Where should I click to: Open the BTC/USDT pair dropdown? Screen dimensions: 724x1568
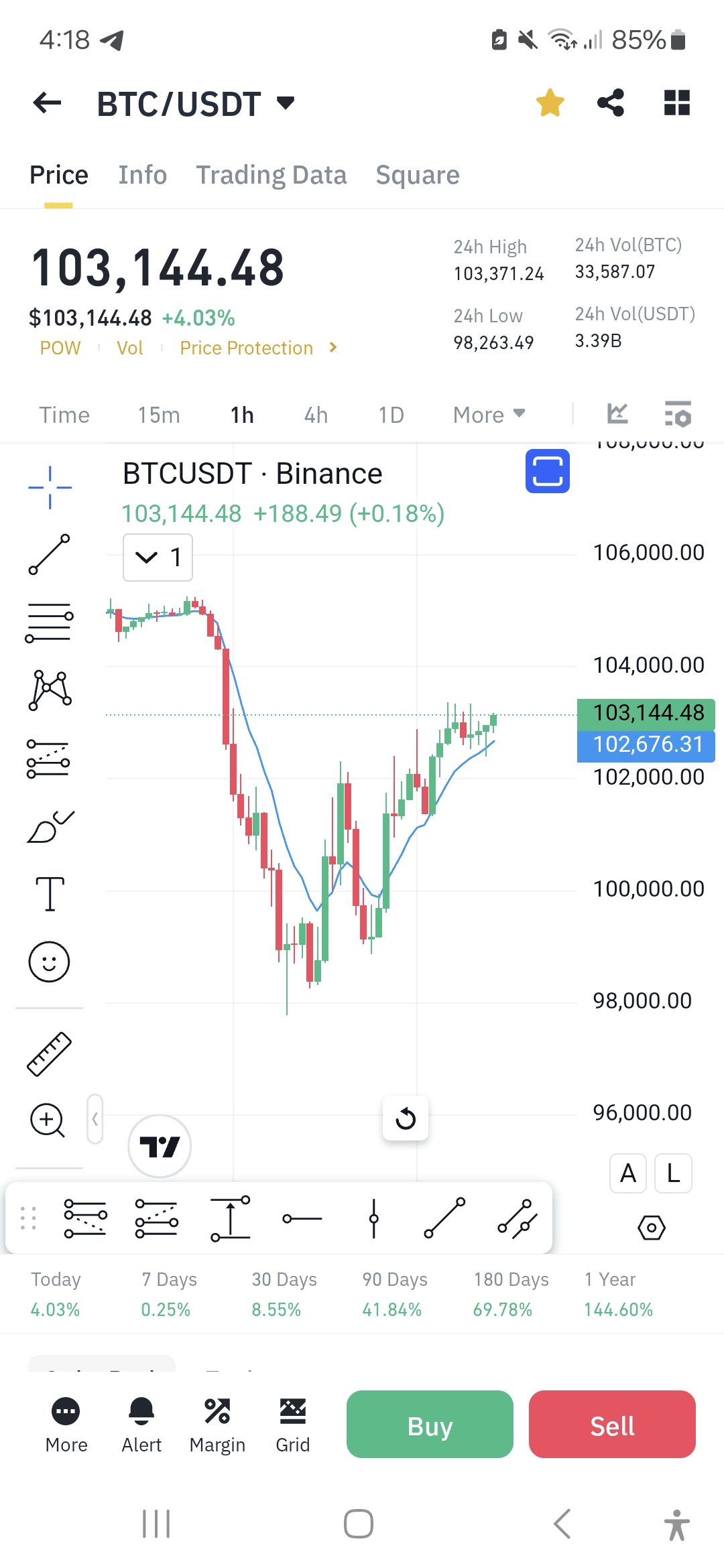point(286,103)
